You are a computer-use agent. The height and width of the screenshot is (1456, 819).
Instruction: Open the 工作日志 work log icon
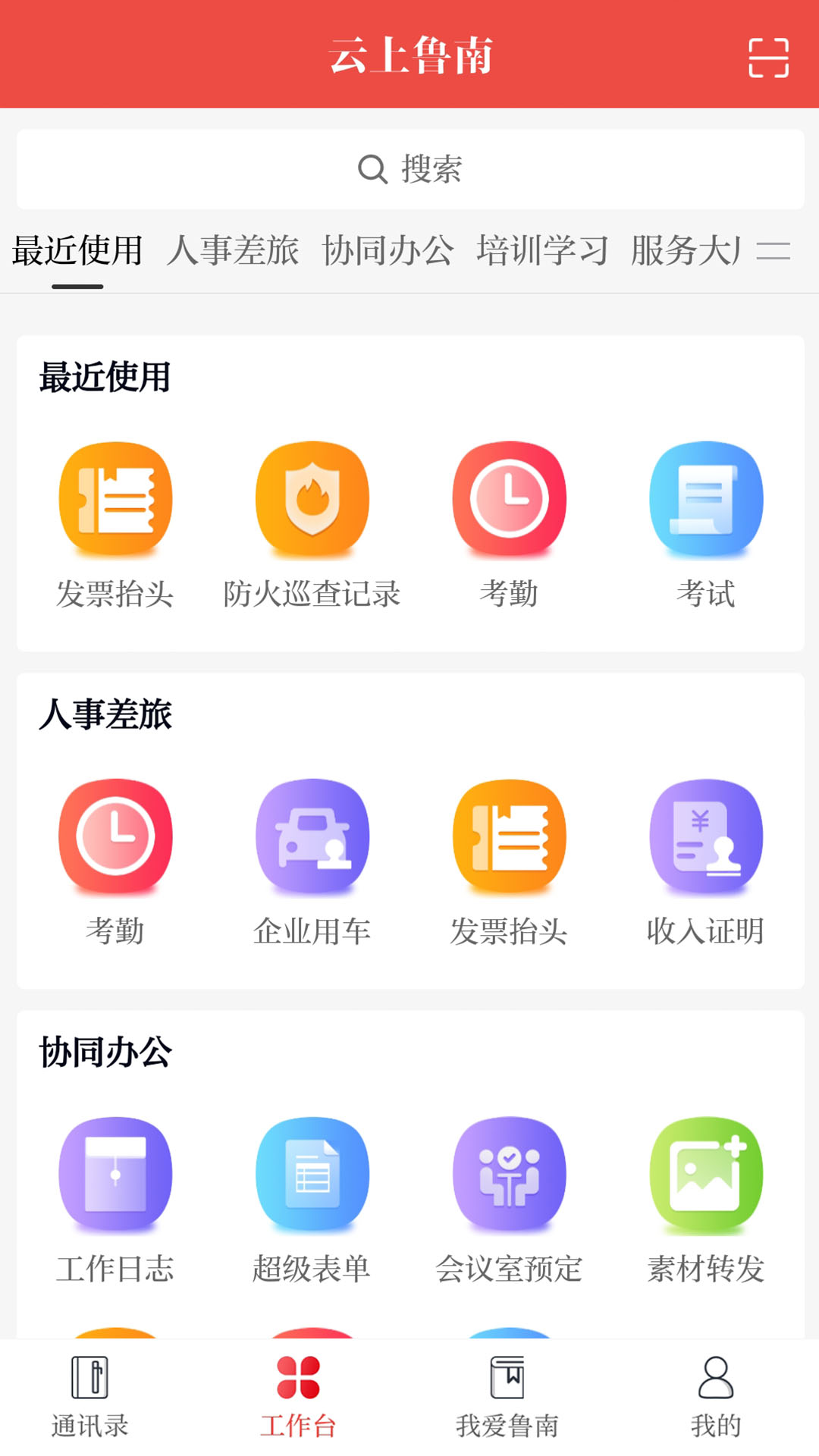click(115, 1174)
